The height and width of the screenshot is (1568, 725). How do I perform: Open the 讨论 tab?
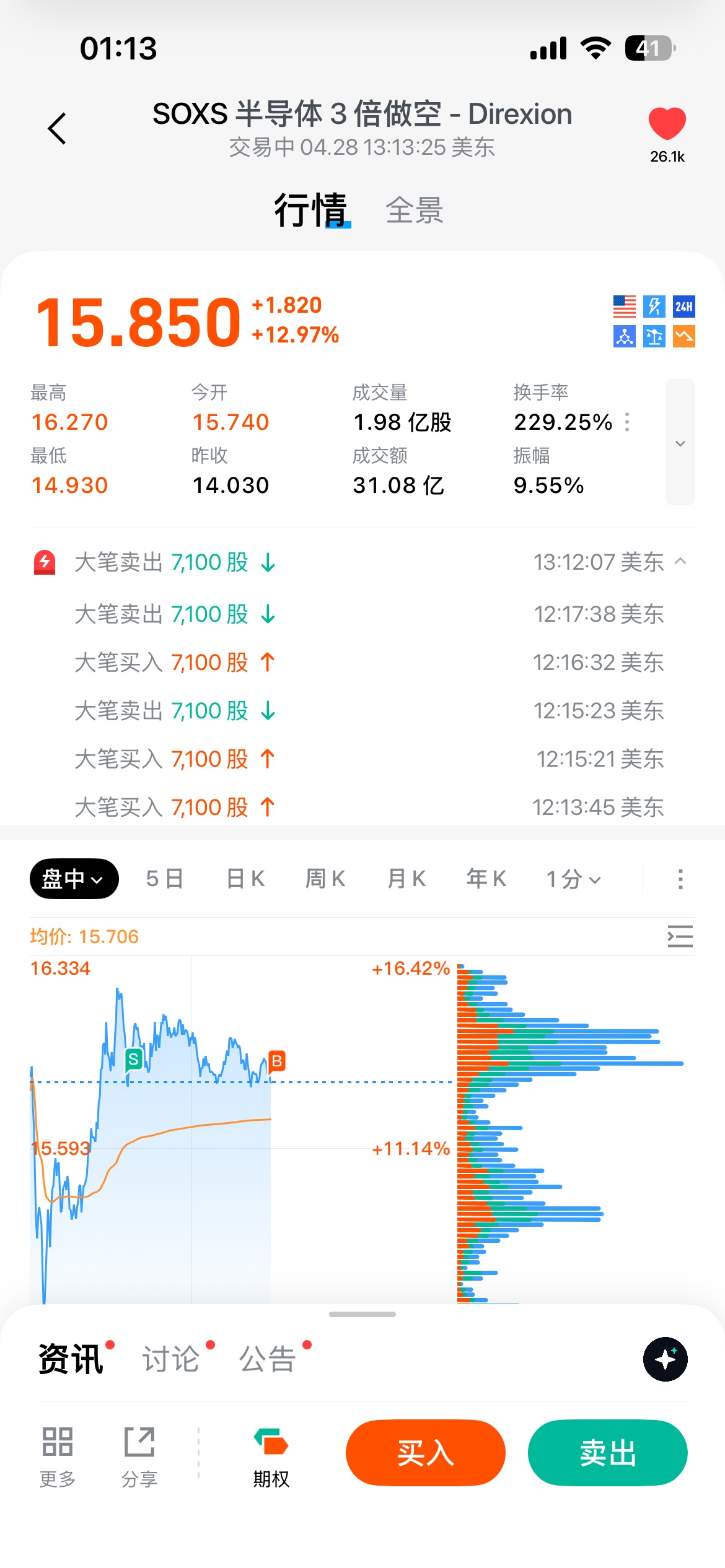(171, 1359)
